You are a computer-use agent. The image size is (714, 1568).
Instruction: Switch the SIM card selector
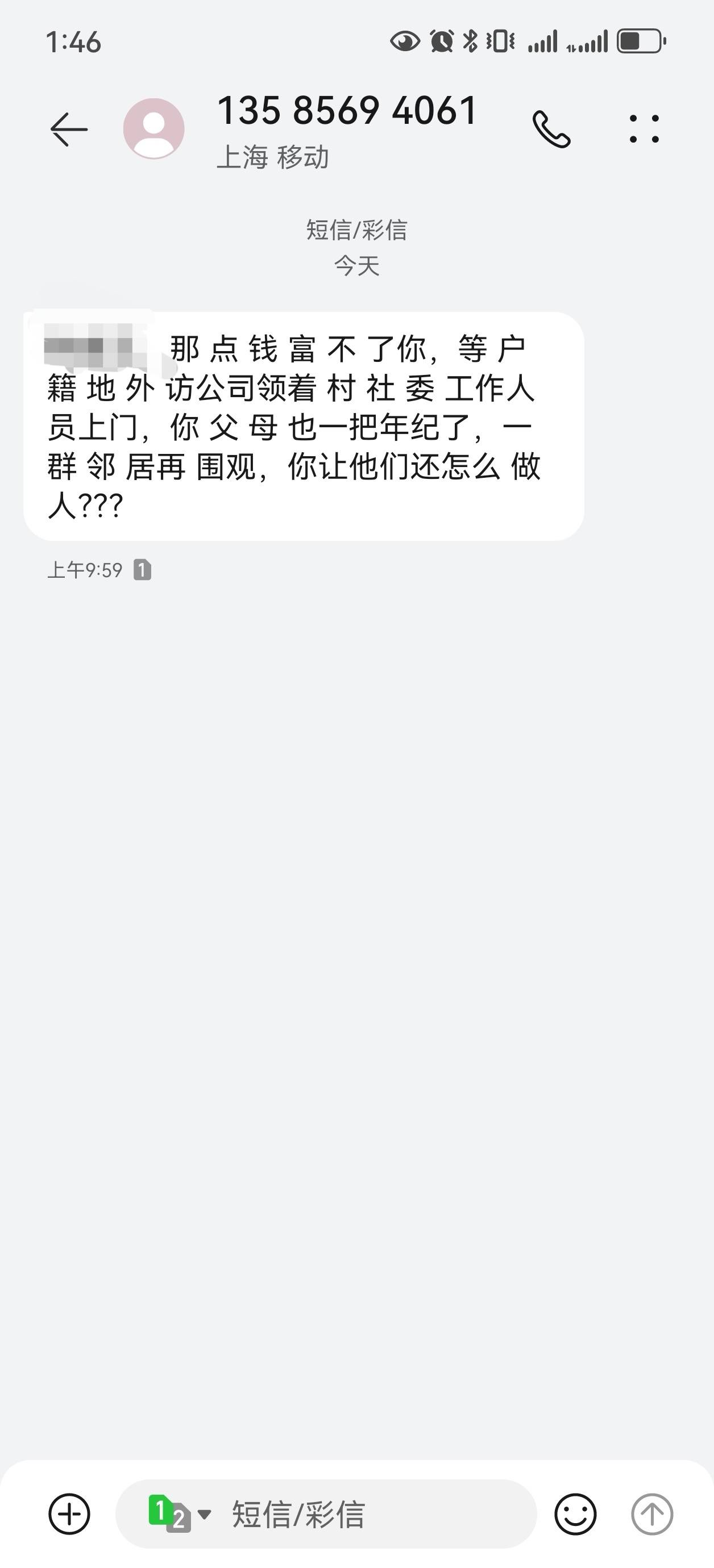point(179,1513)
